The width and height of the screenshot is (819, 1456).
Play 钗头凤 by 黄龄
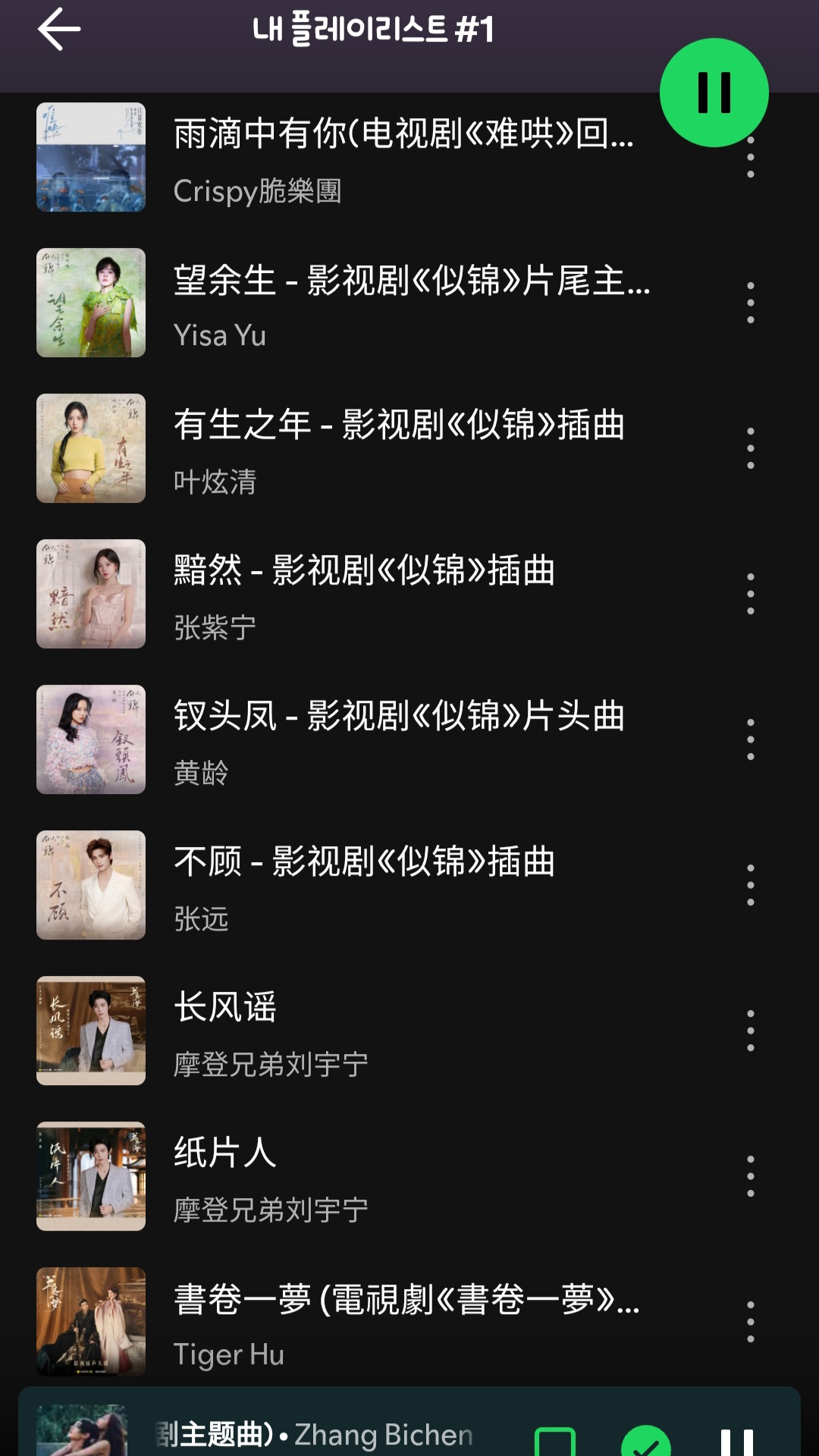tap(402, 740)
